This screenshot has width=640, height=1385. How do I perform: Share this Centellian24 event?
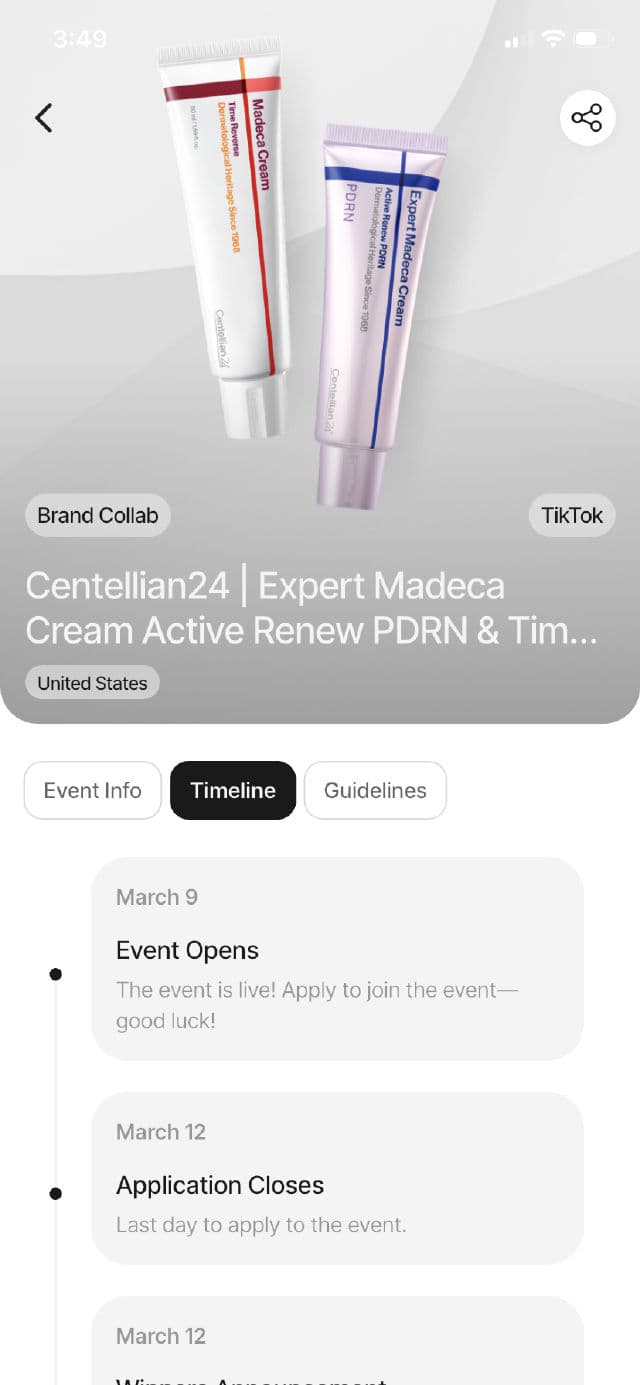click(587, 118)
